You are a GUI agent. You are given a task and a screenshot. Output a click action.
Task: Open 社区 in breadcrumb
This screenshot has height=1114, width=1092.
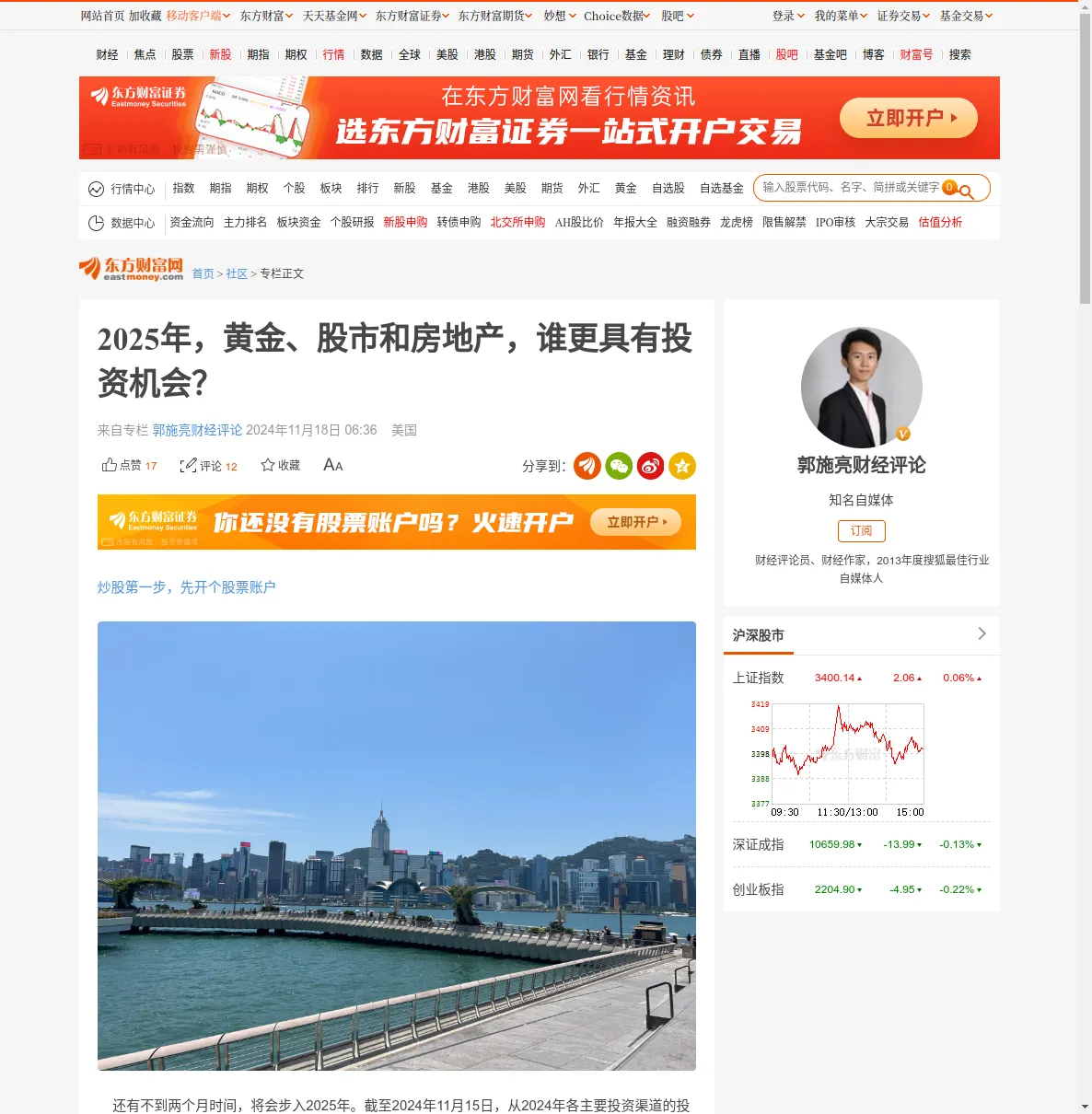(x=237, y=274)
